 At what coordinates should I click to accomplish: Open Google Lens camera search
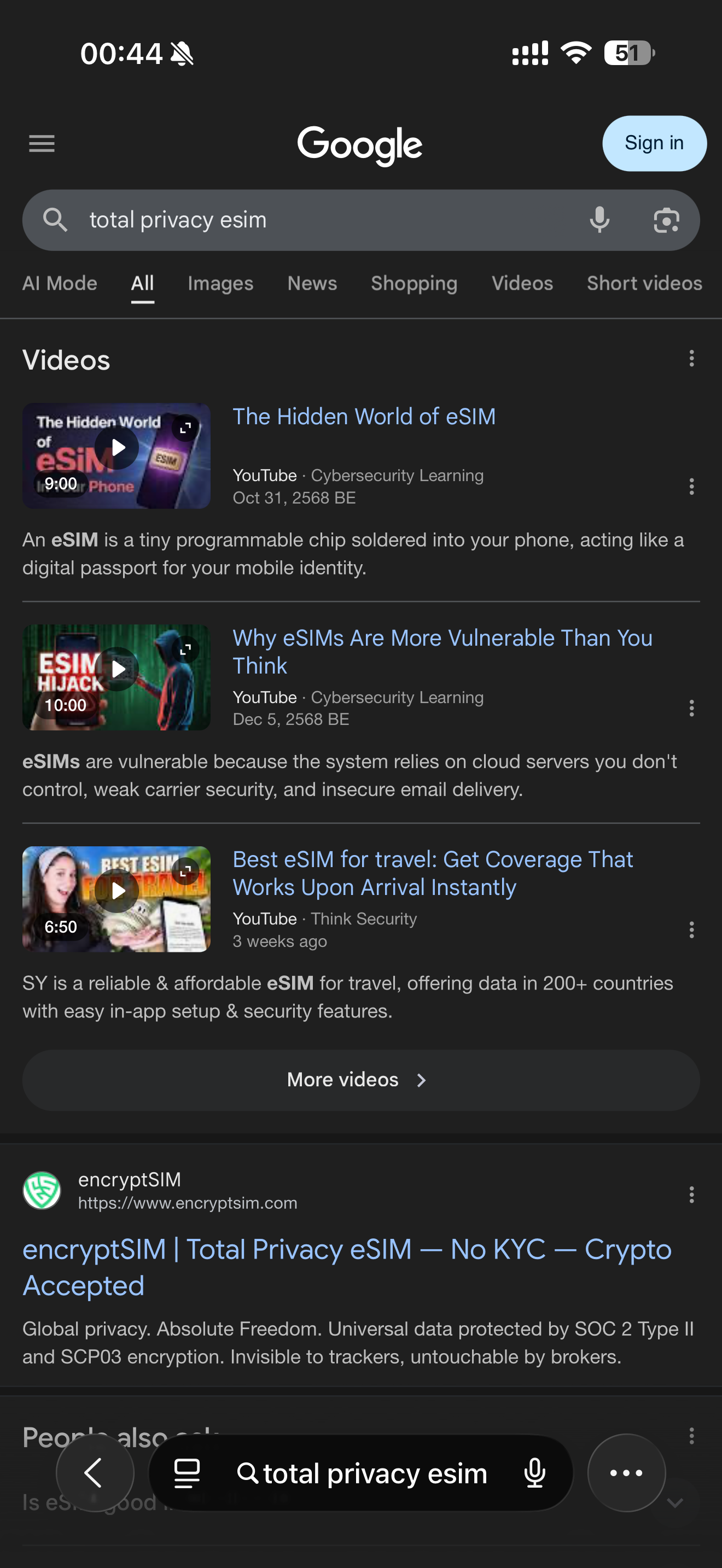pos(666,220)
